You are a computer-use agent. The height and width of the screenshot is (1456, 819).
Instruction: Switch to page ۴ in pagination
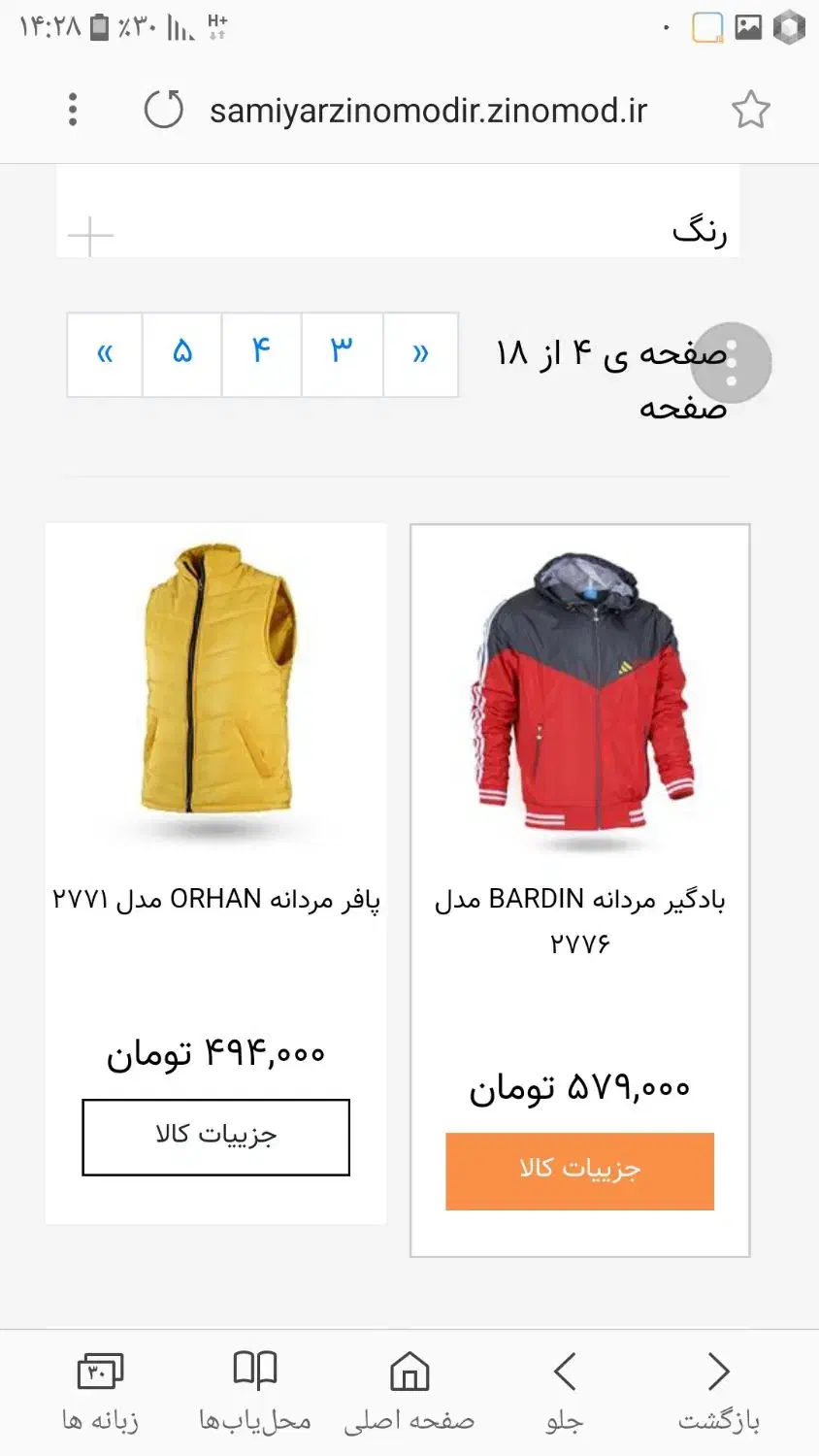coord(260,354)
